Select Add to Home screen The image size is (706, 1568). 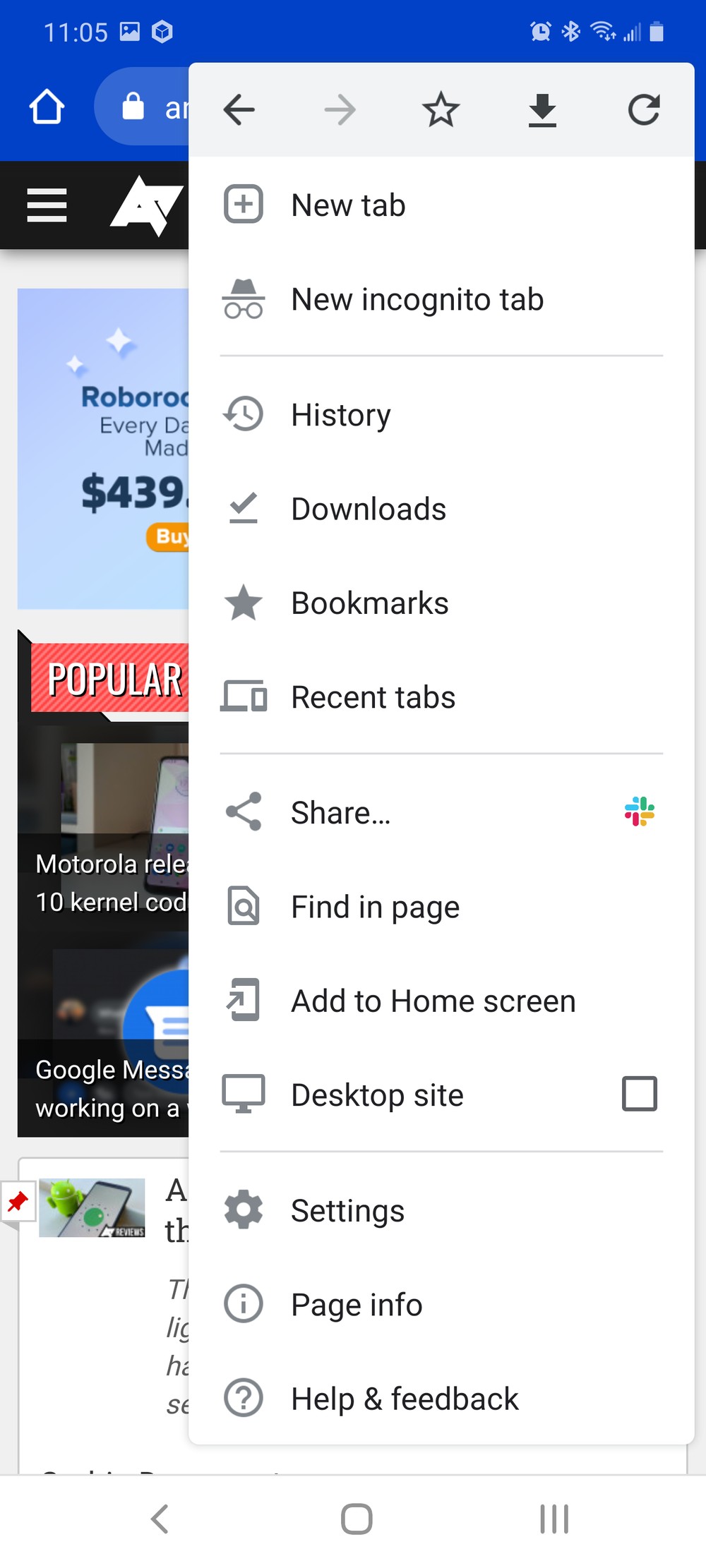[x=433, y=1001]
